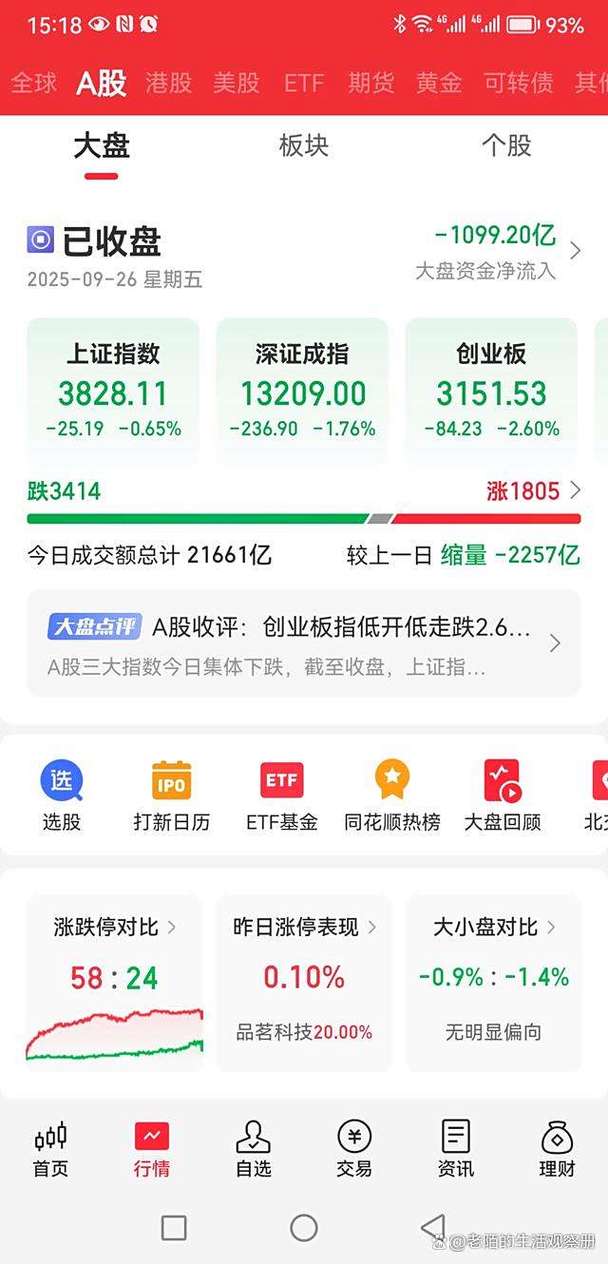View the 深证成指 index card
The height and width of the screenshot is (1264, 608).
click(x=302, y=391)
